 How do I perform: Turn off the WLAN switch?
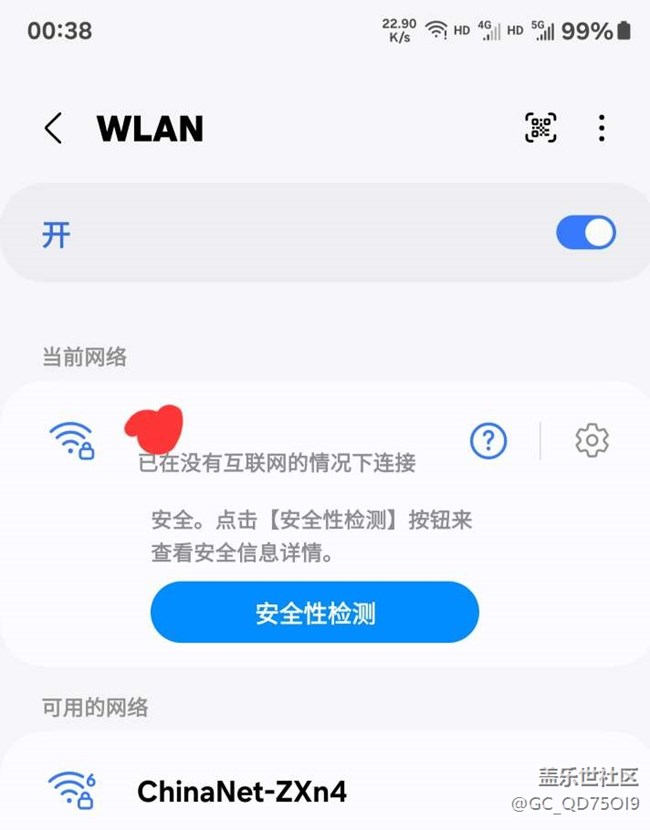tap(585, 234)
